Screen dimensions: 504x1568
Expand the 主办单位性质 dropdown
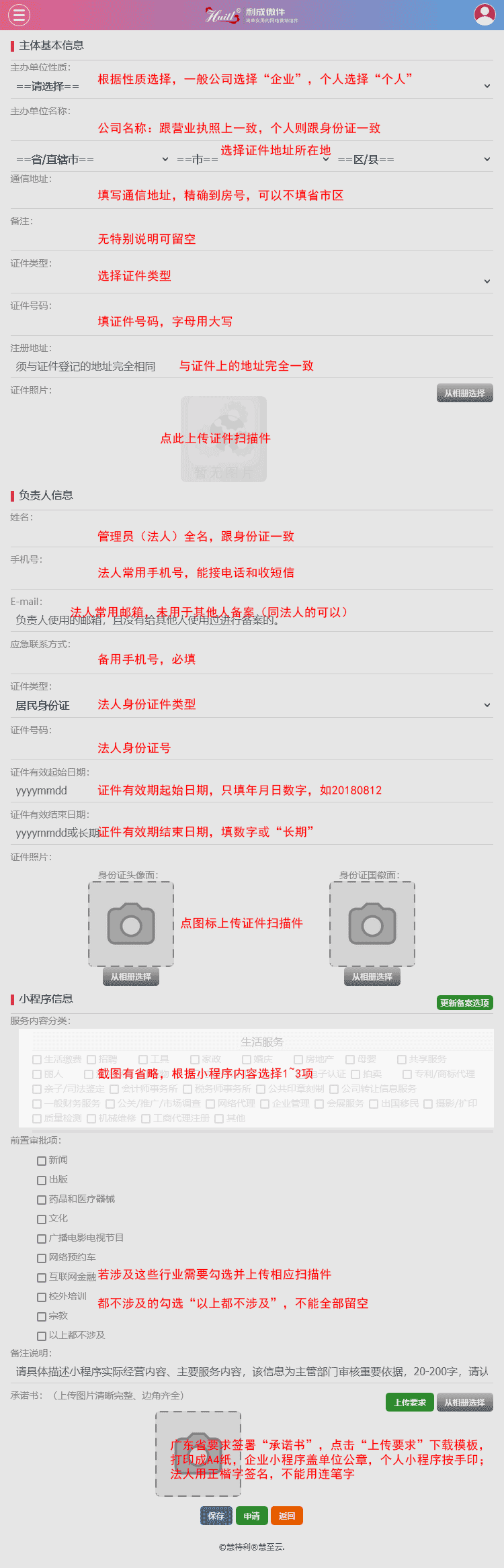click(251, 86)
